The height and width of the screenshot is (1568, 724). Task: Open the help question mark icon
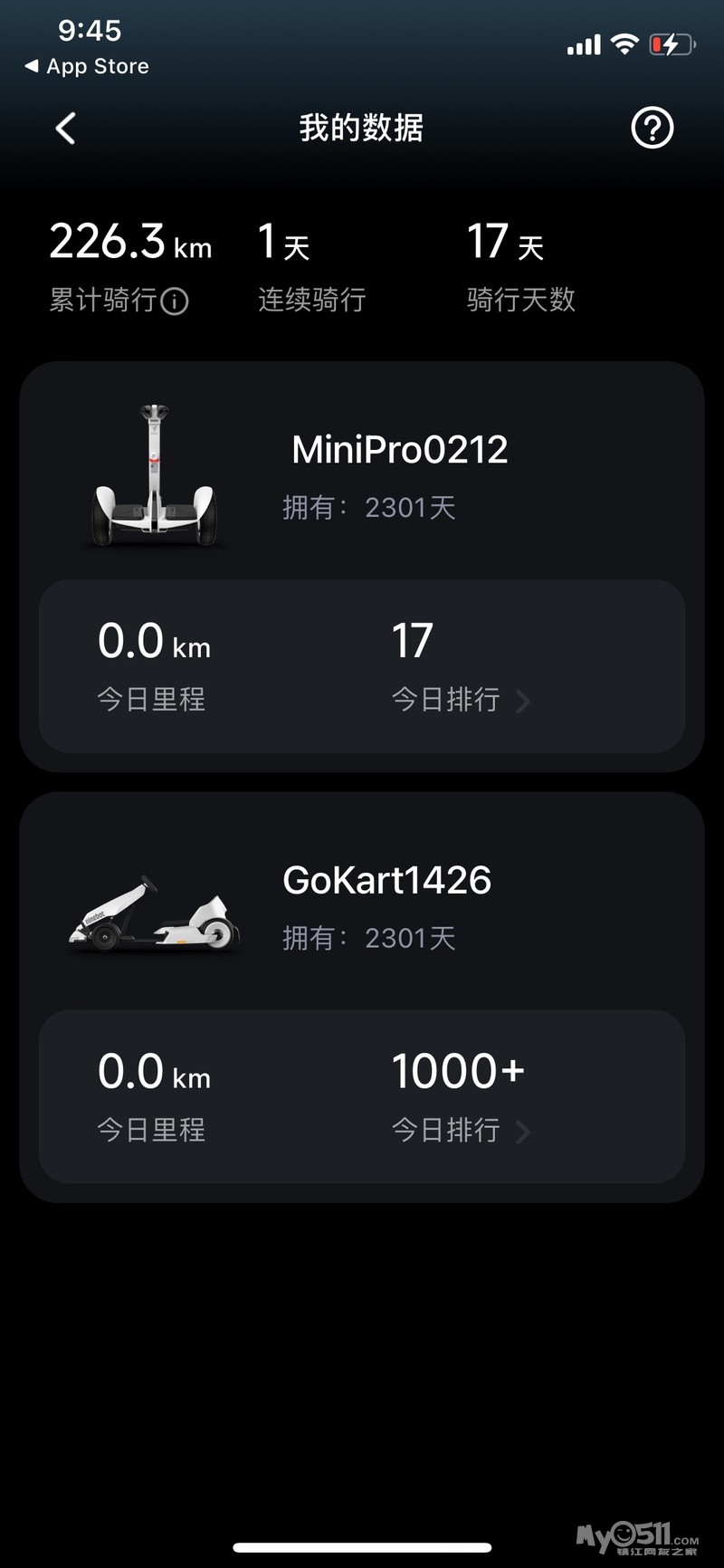tap(652, 129)
